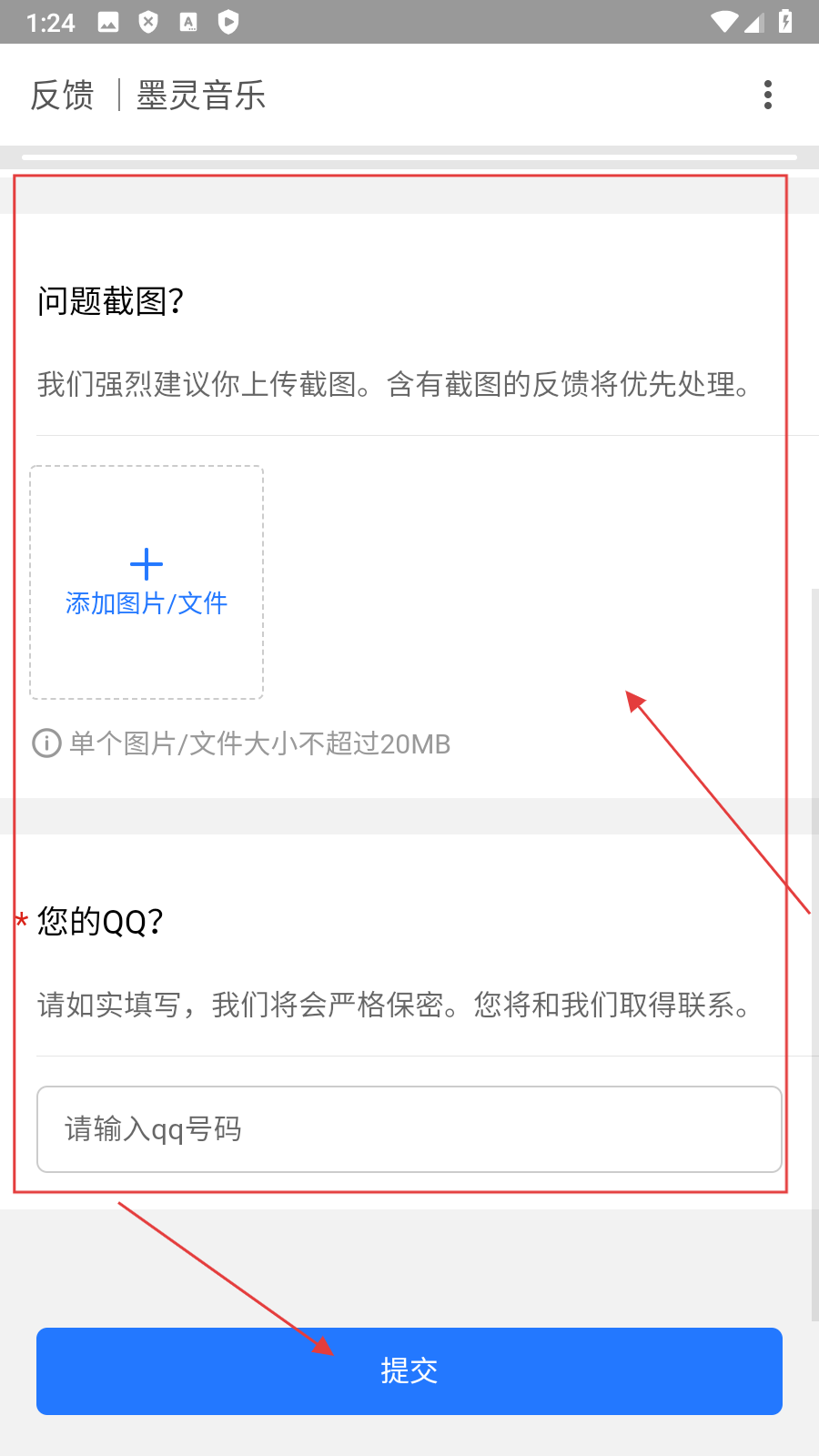Image resolution: width=819 pixels, height=1456 pixels.
Task: Tap 添加图片/文件 to upload a screenshot
Action: coord(147,582)
